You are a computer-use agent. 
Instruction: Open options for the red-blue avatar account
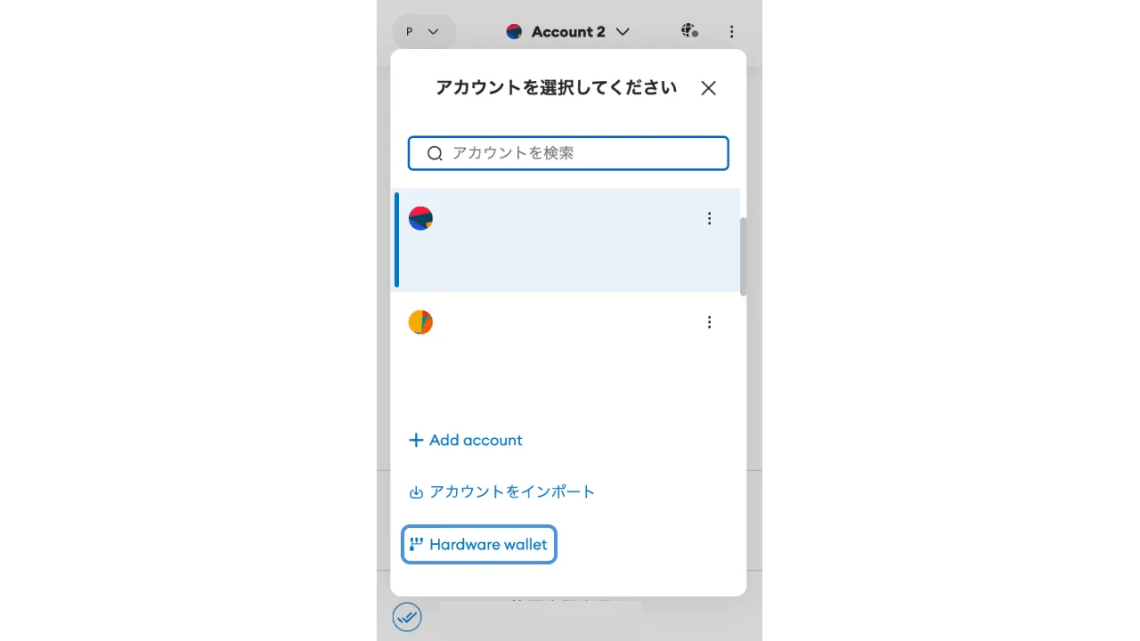[x=709, y=219]
